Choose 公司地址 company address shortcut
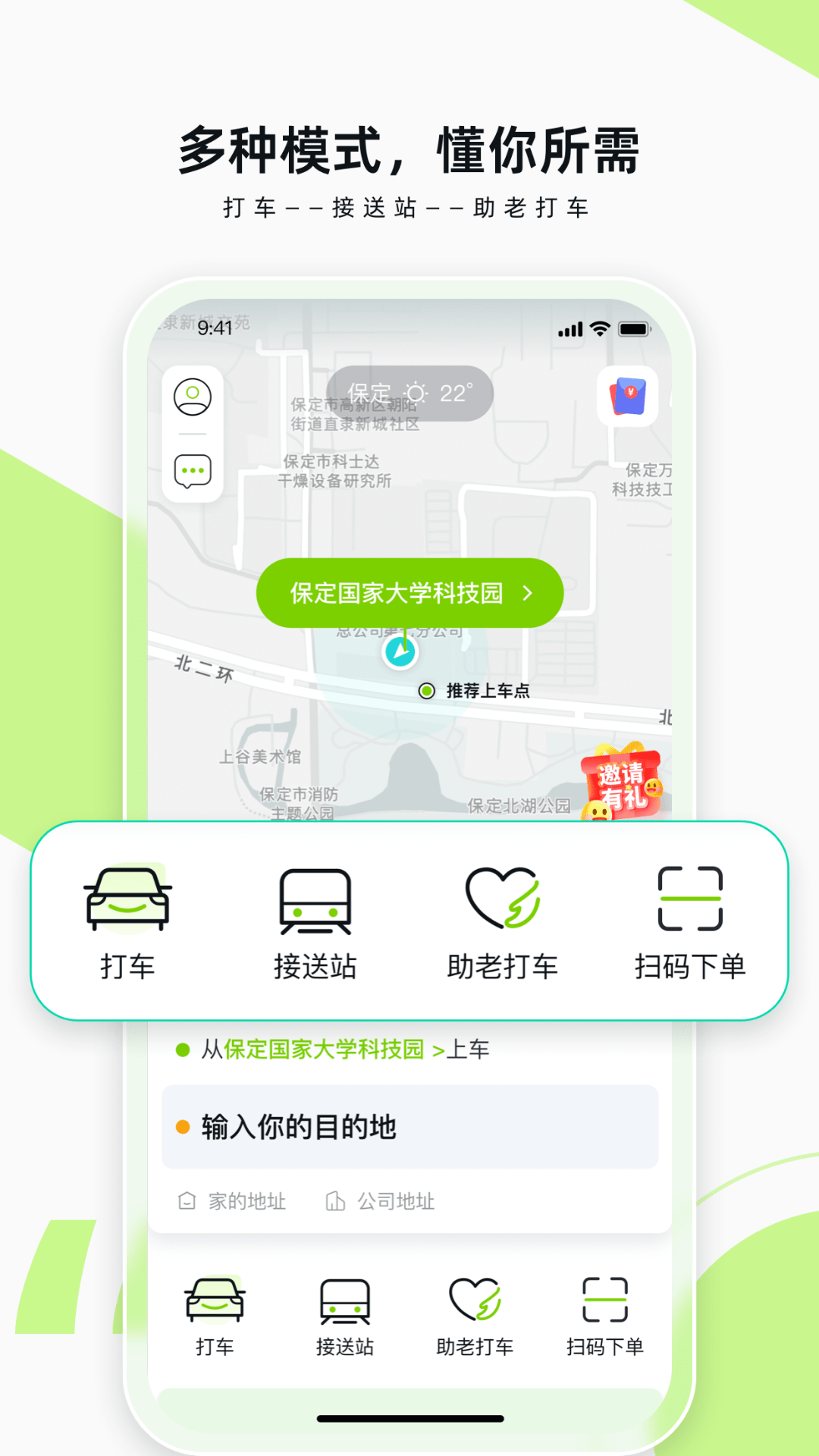Screen dimensions: 819x1456 (382, 1201)
